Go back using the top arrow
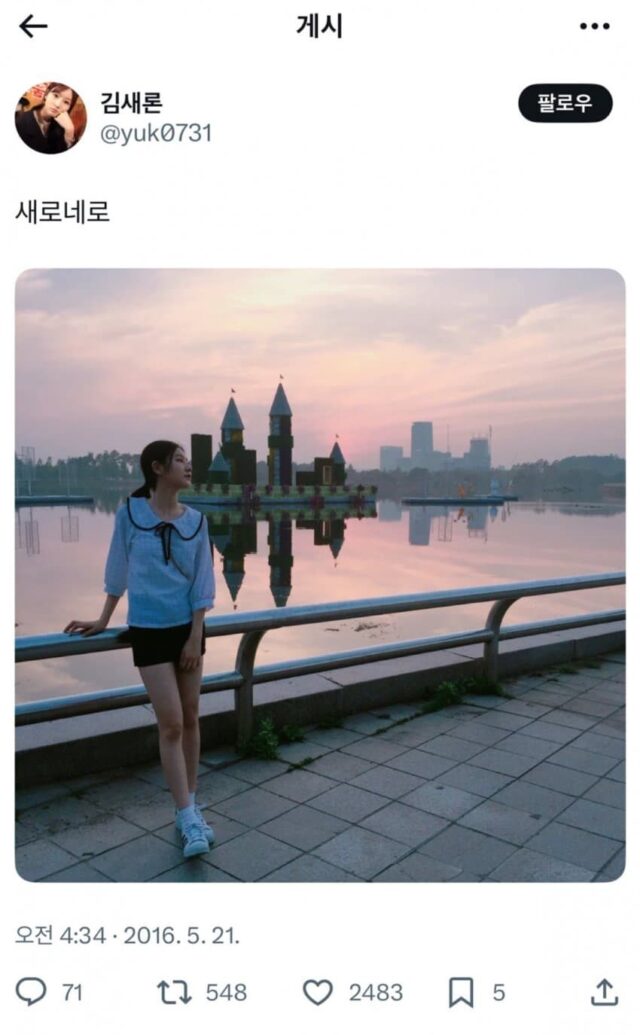Image resolution: width=640 pixels, height=1035 pixels. pos(33,27)
